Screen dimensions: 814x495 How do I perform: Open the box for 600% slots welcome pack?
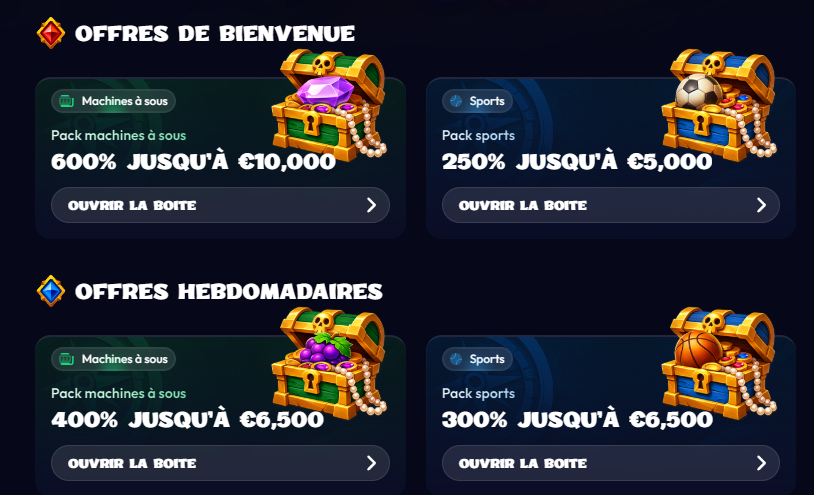coord(220,205)
